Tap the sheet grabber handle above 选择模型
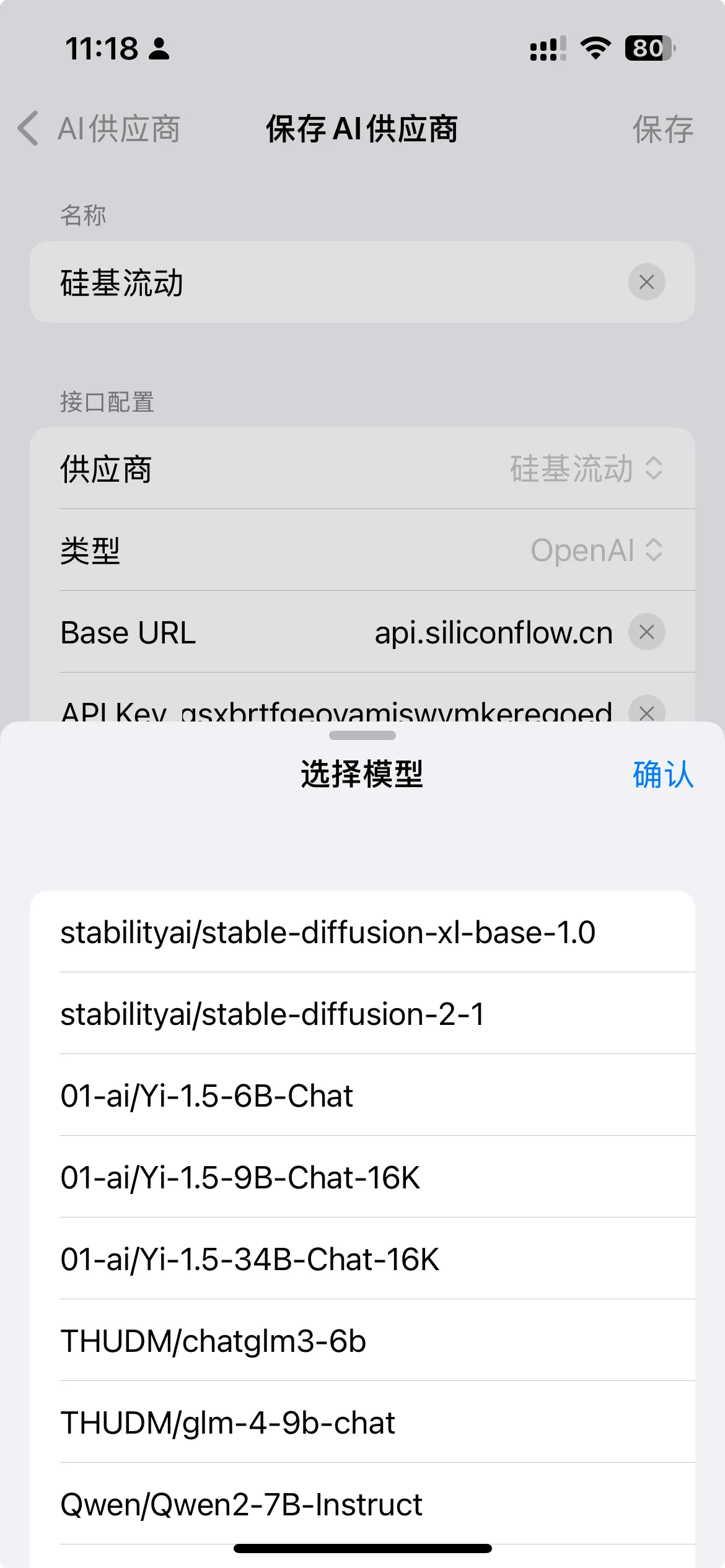725x1568 pixels. 362,735
